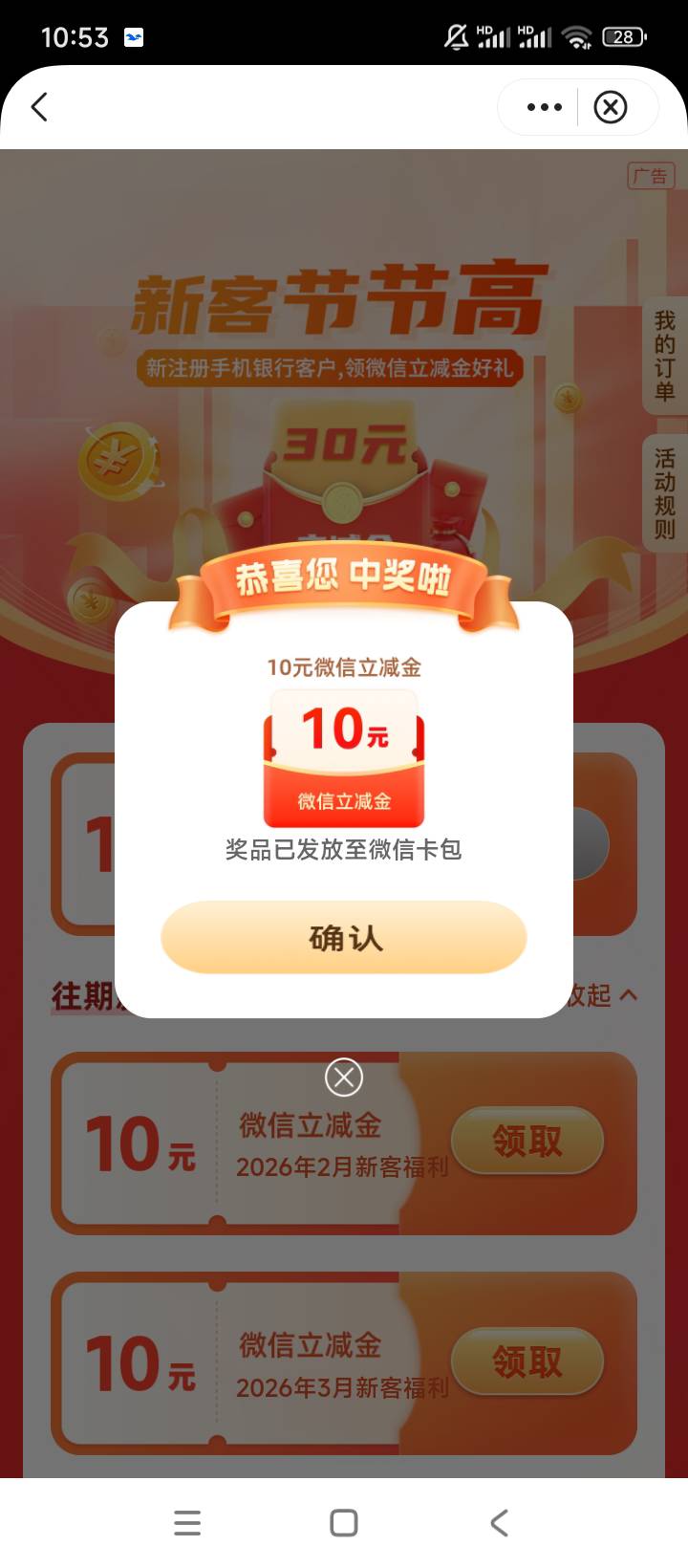Claim the 2026年3月新客福利 coupon
The image size is (688, 1568).
tap(527, 1361)
